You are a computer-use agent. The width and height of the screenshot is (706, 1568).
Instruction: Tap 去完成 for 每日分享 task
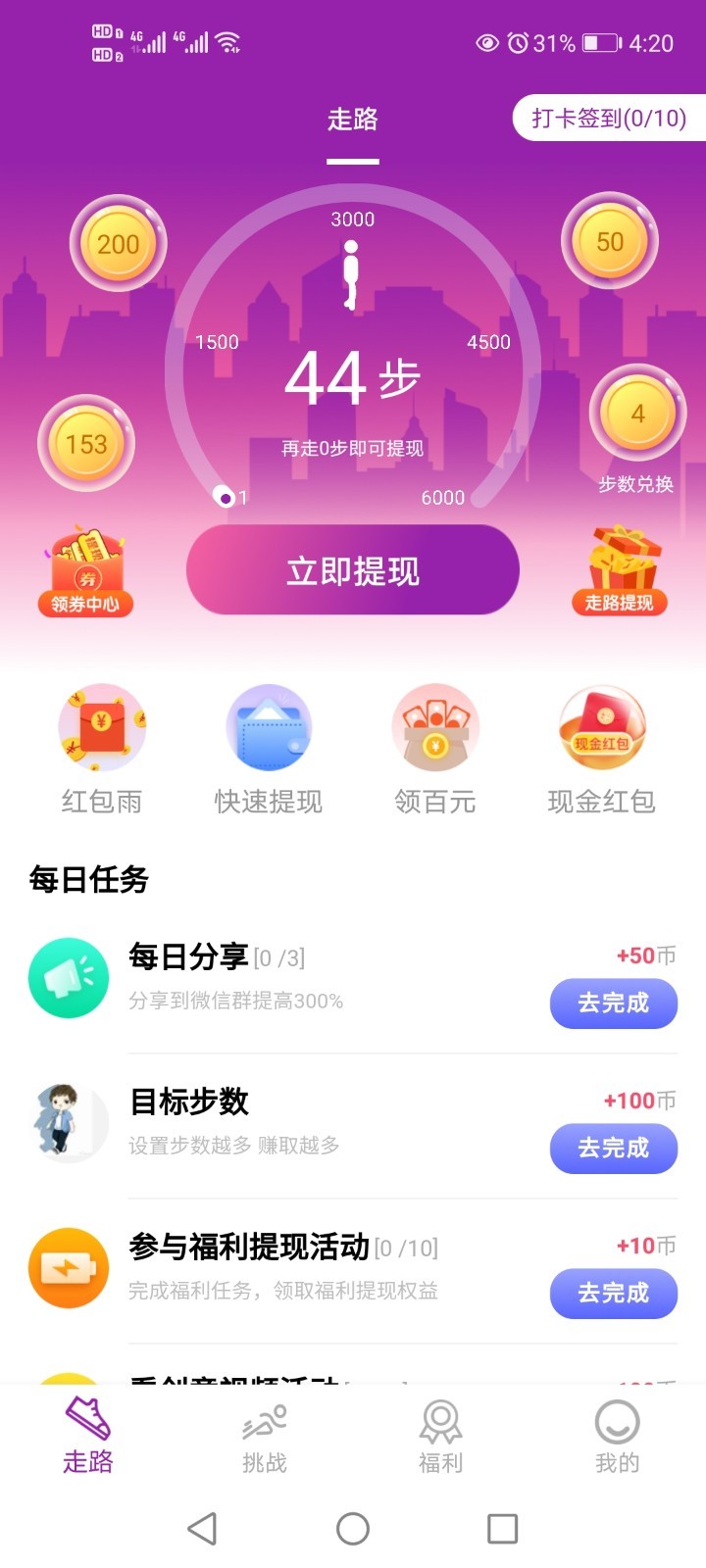click(613, 1004)
